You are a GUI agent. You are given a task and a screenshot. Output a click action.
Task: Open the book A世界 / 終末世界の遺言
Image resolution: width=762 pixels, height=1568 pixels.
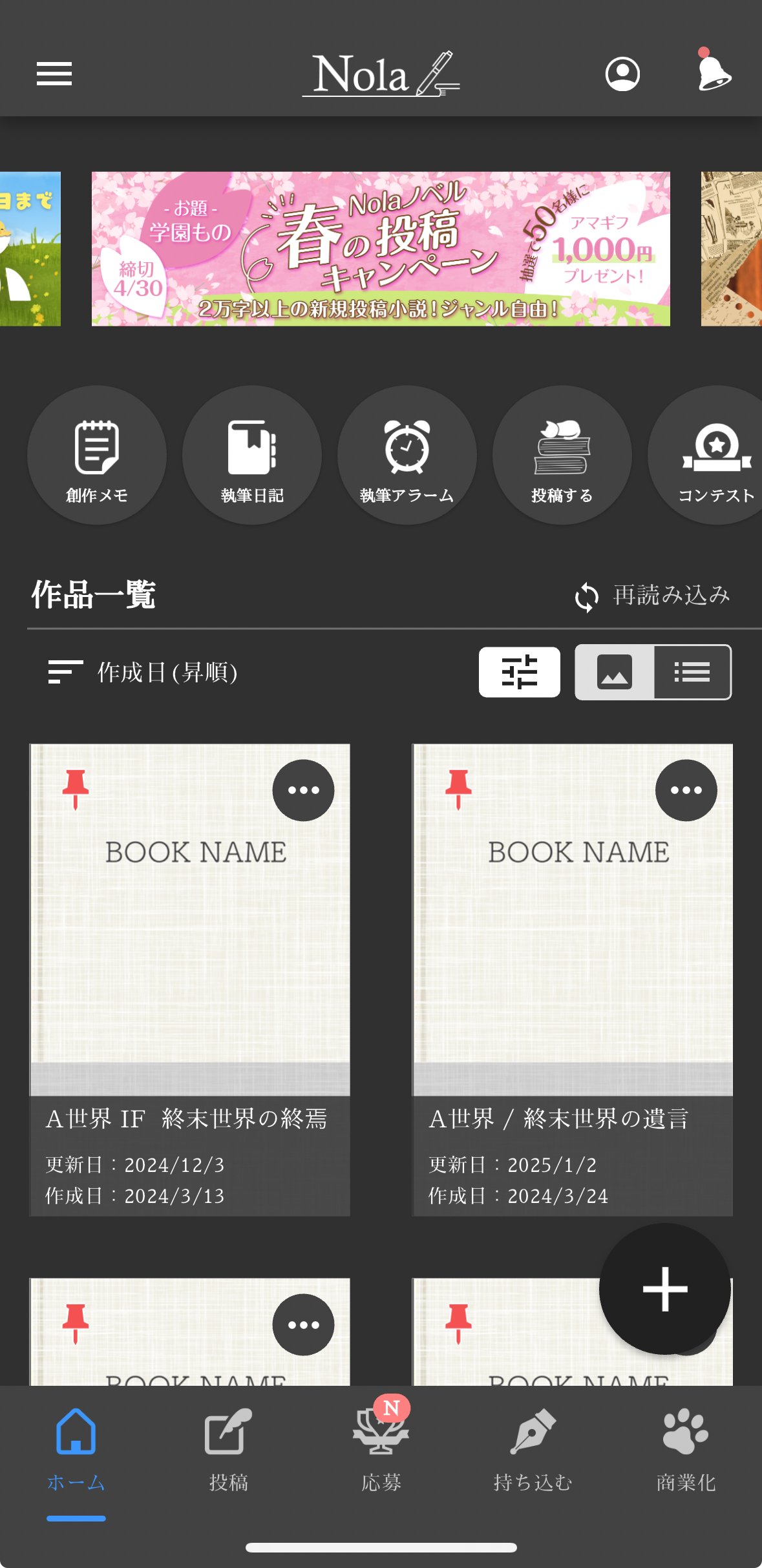(x=572, y=937)
